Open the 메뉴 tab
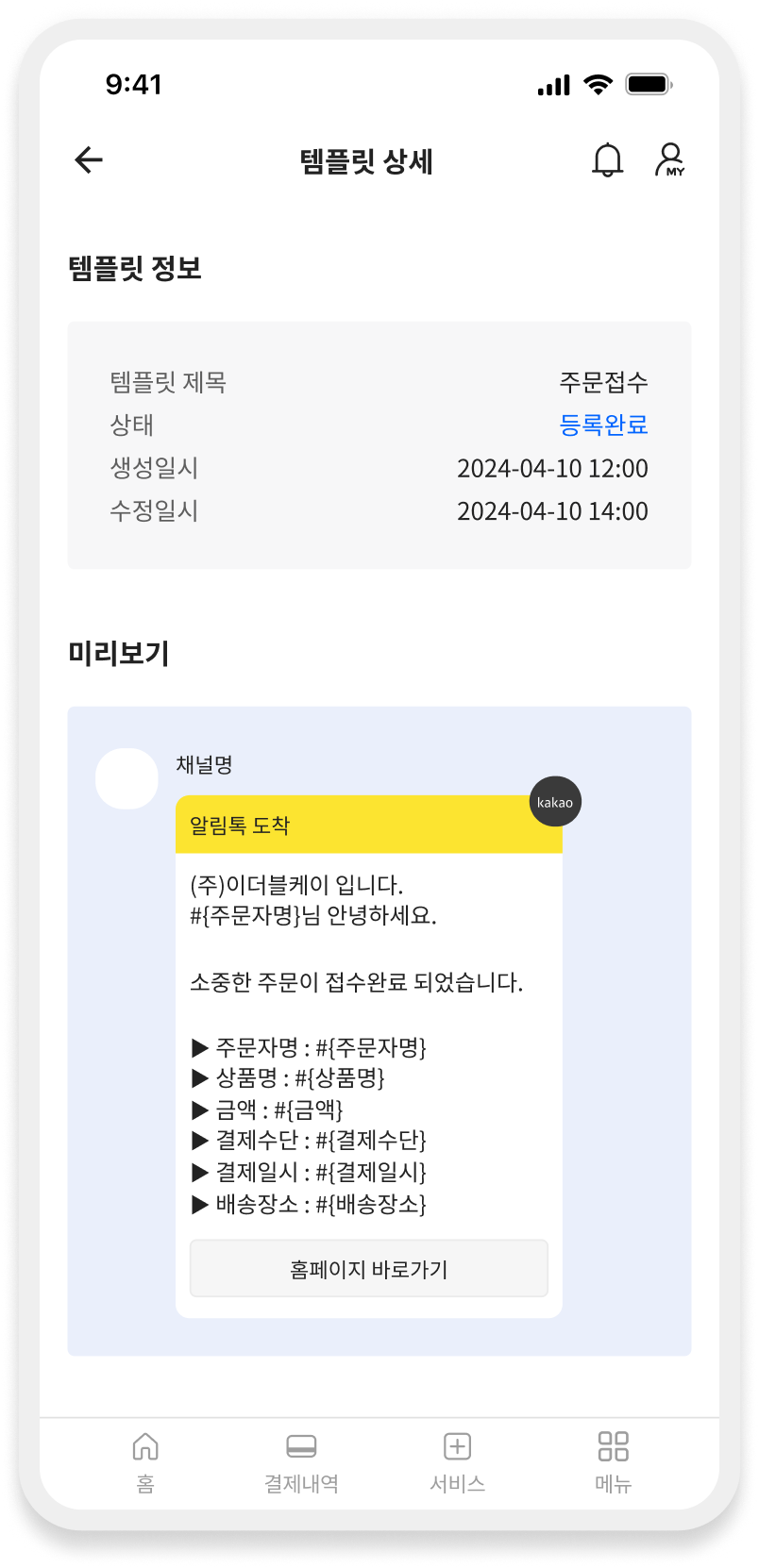This screenshot has width=759, height=1568. [613, 1460]
